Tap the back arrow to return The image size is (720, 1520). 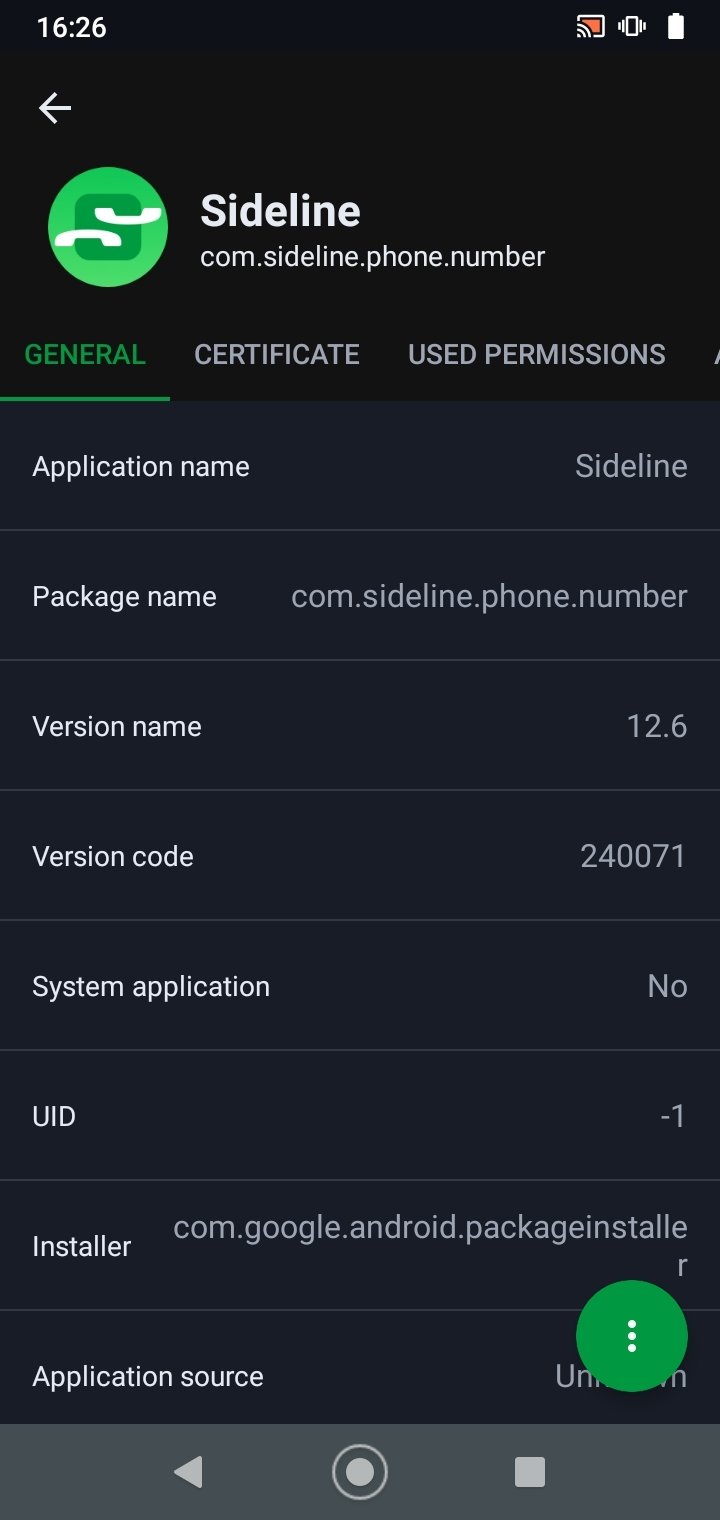[x=55, y=108]
